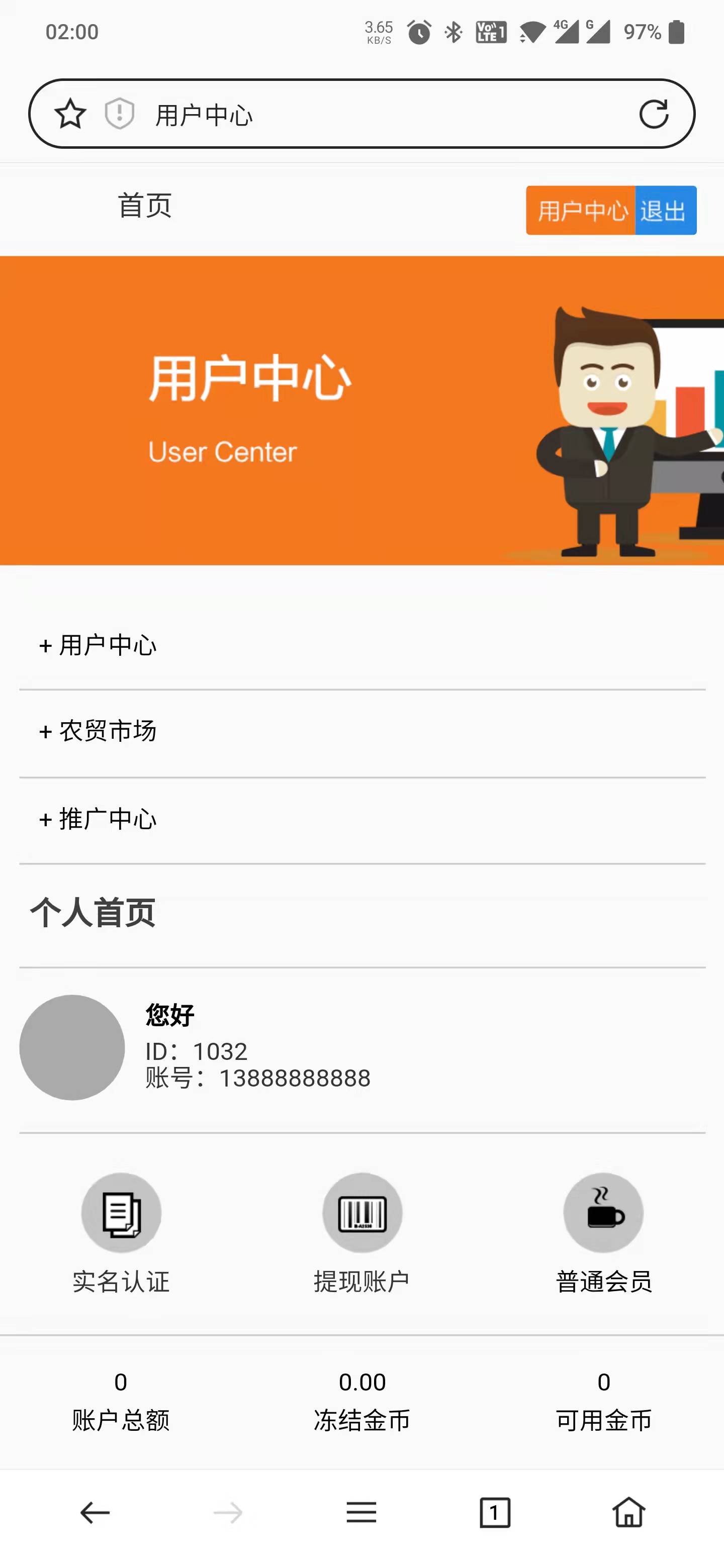
Task: Expand the + 农贸市场 section
Action: (99, 731)
